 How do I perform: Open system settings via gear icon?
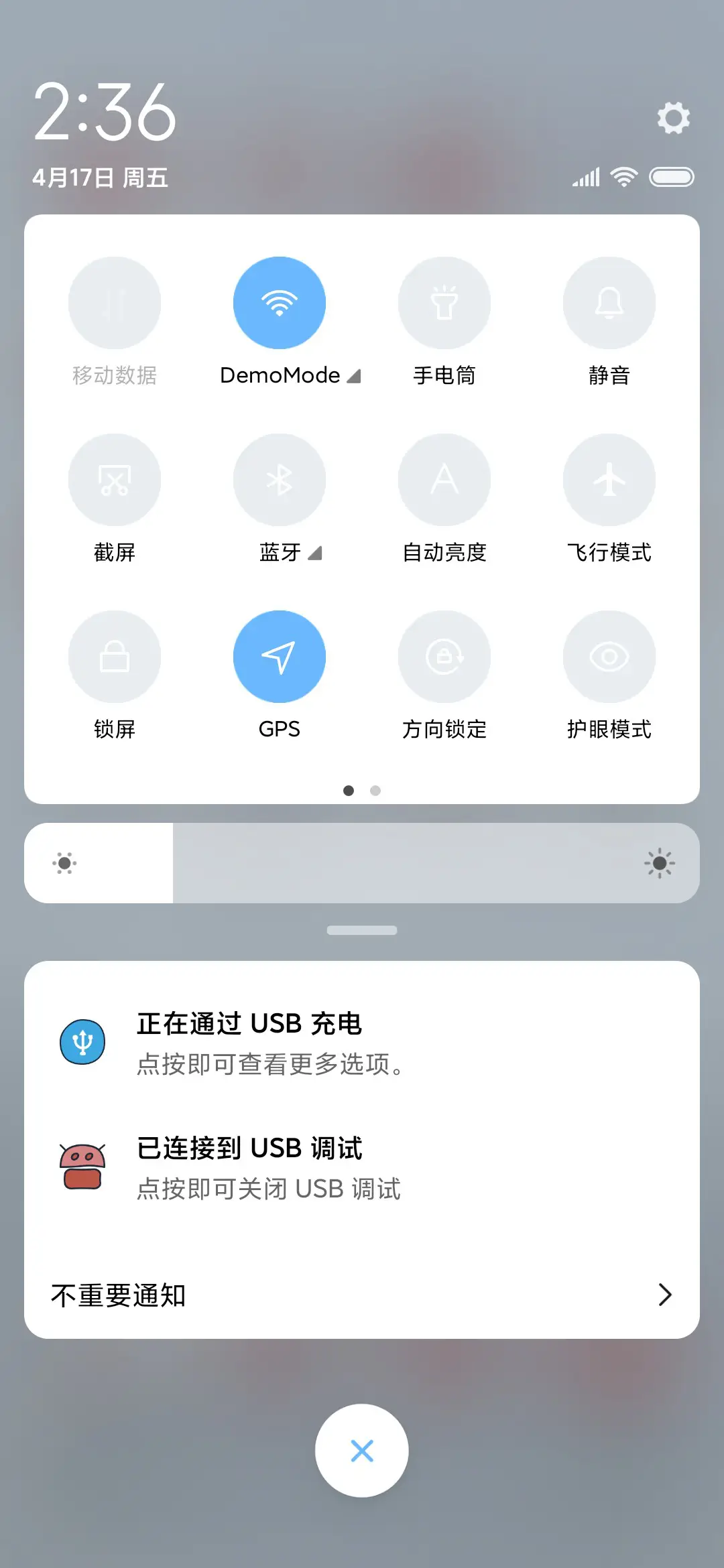coord(672,118)
